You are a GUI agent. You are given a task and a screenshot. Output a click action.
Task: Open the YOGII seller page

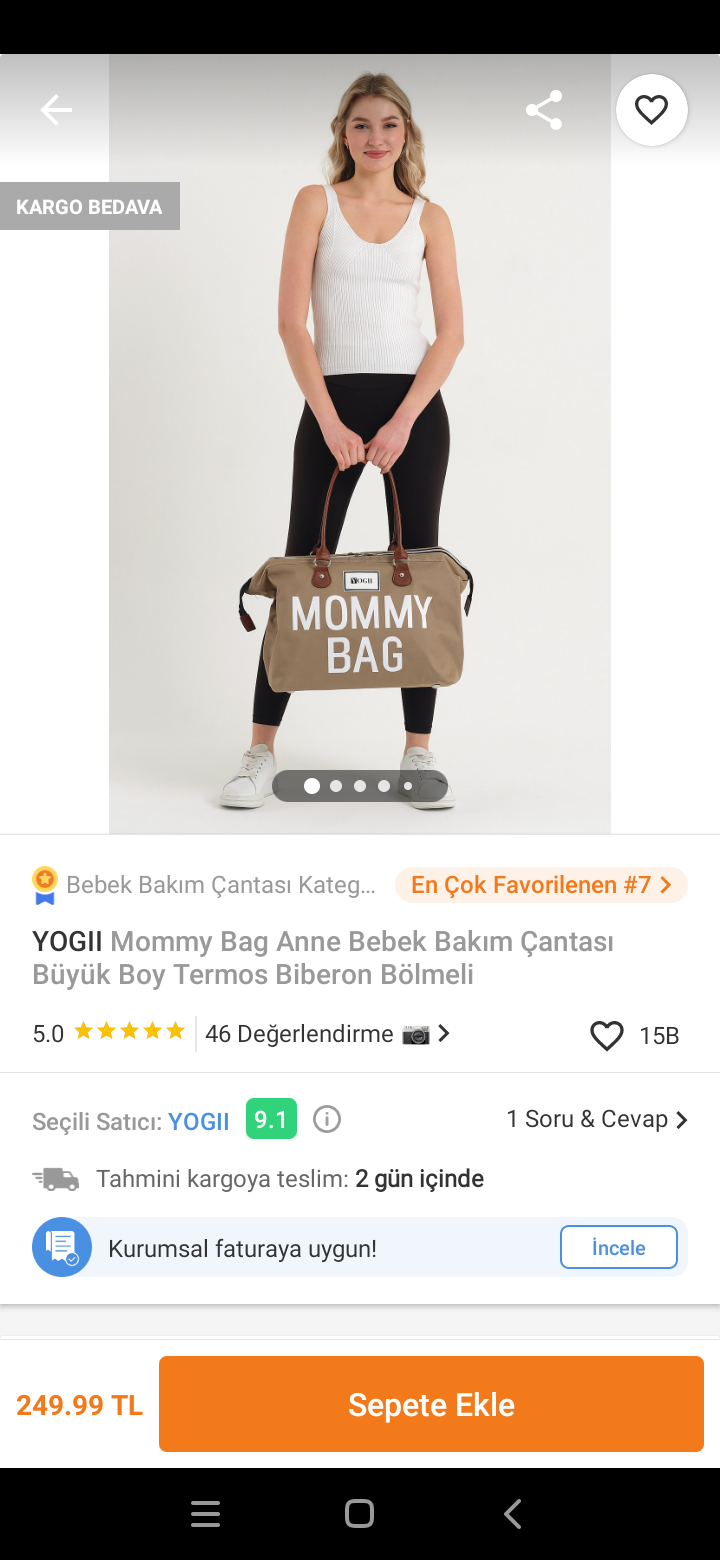198,1121
